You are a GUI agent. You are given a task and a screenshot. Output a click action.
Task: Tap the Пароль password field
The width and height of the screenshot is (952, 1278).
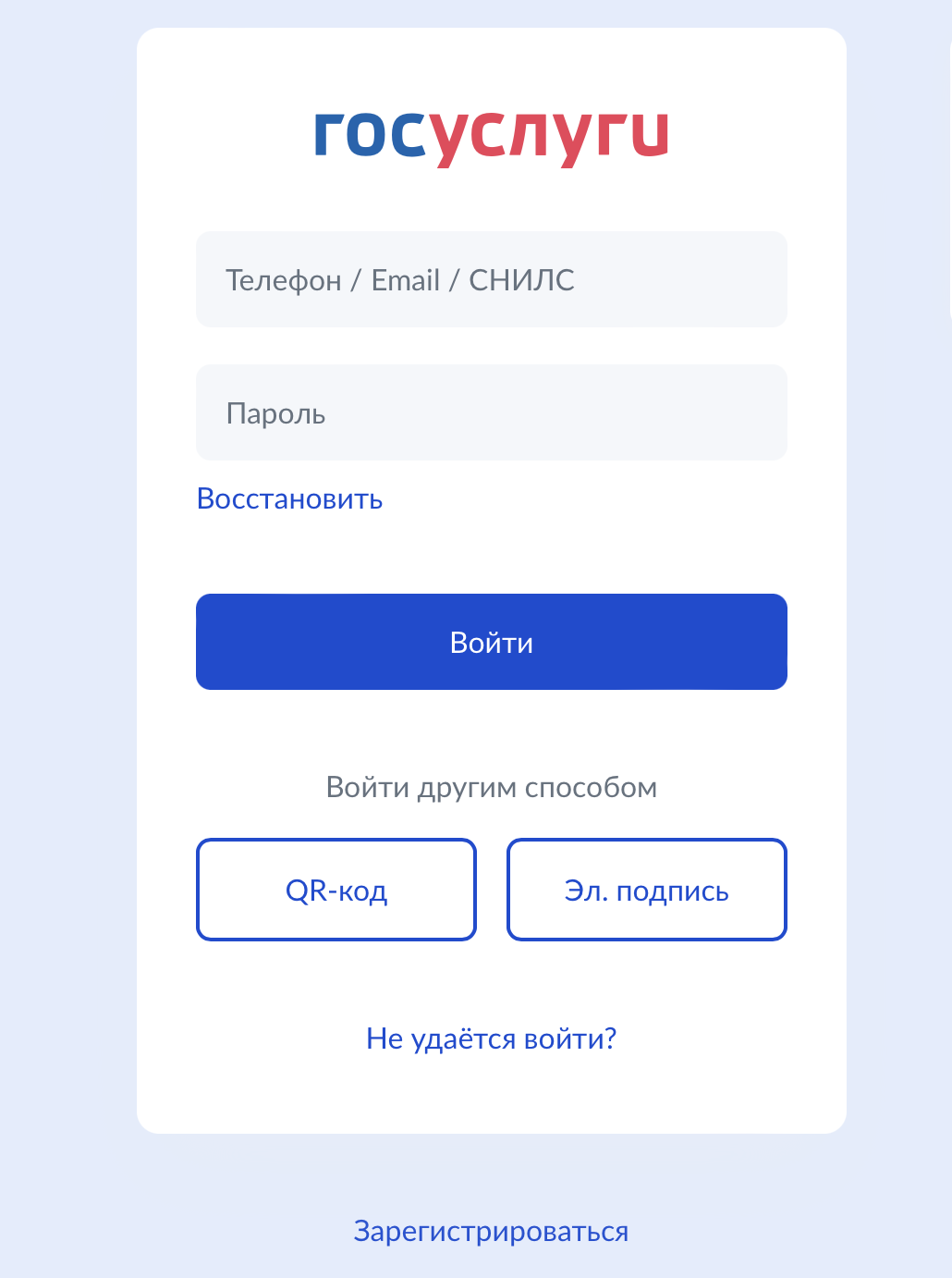(491, 412)
